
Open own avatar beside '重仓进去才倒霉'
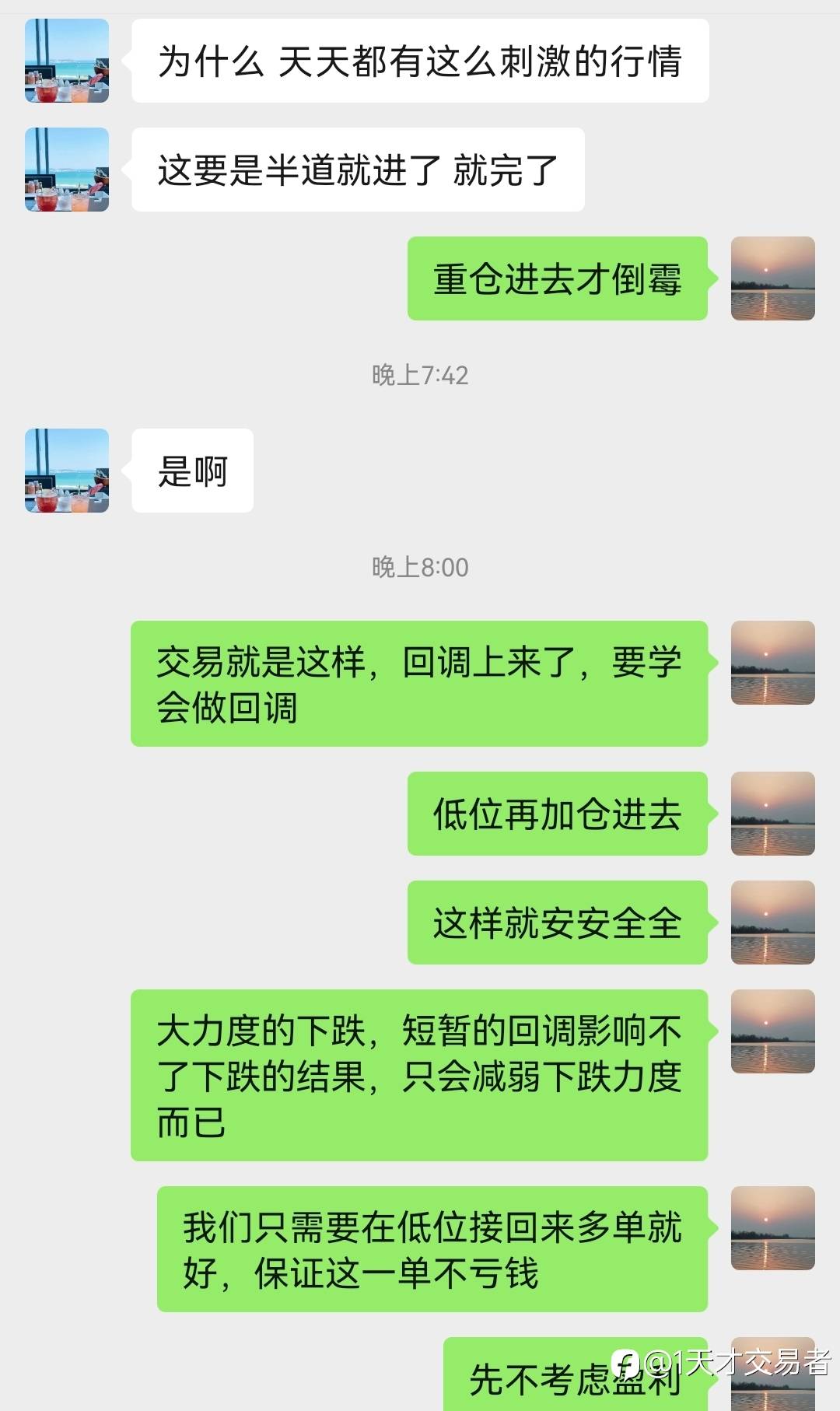point(772,278)
